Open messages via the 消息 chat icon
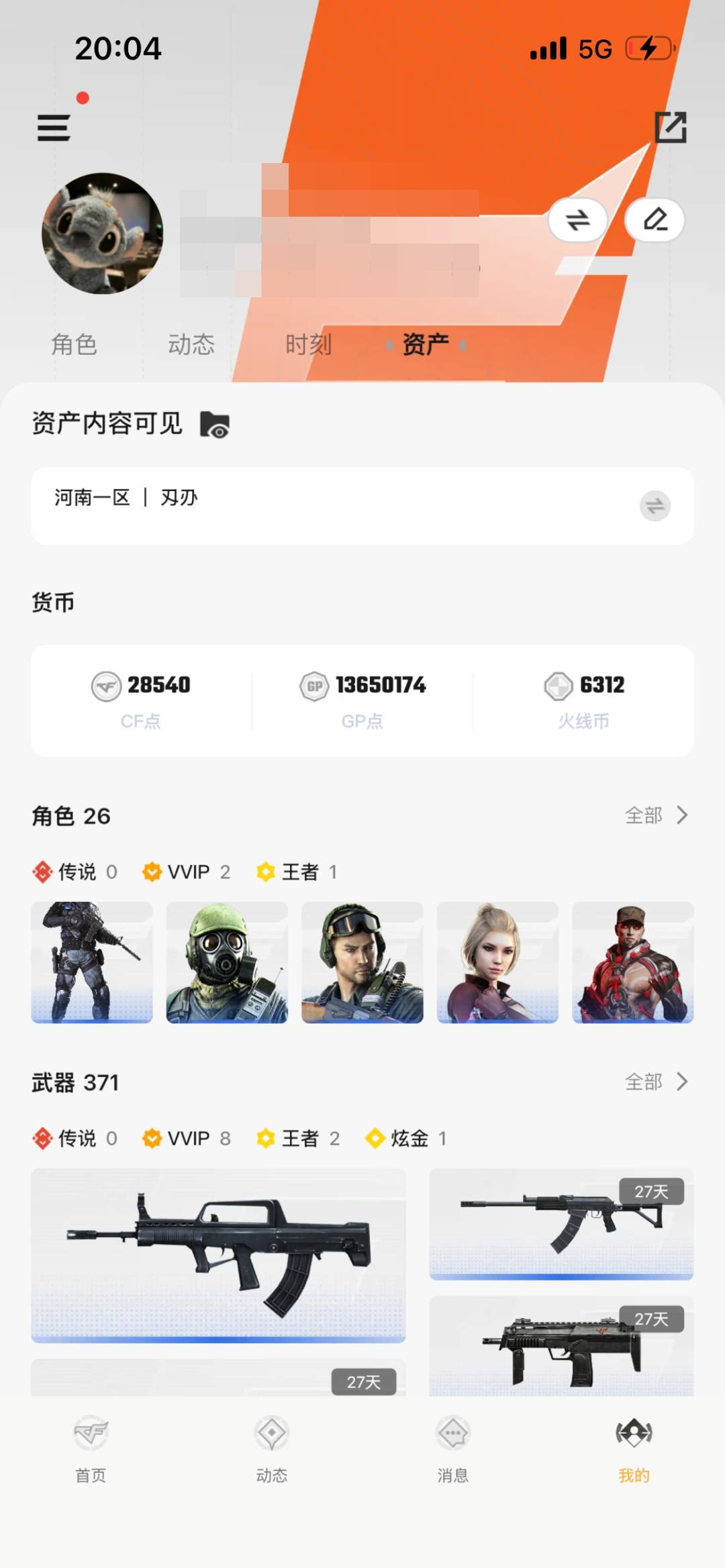 (x=452, y=1434)
